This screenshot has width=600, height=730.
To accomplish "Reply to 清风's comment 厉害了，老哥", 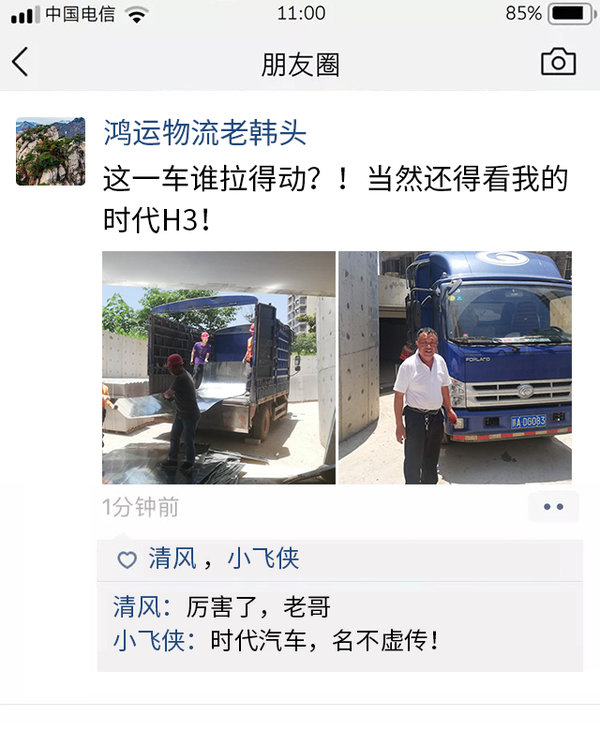I will (258, 607).
